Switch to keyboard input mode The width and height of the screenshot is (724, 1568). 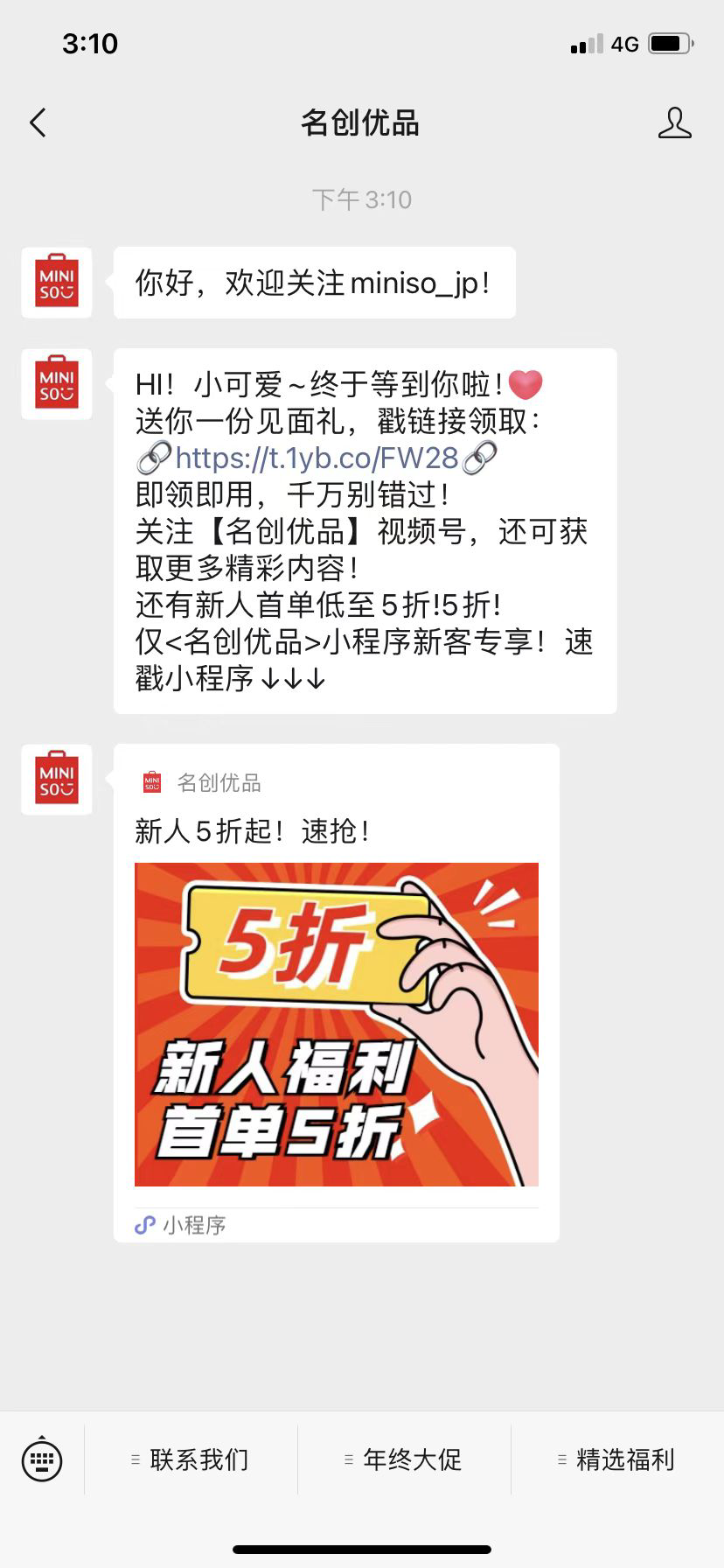pos(41,1459)
